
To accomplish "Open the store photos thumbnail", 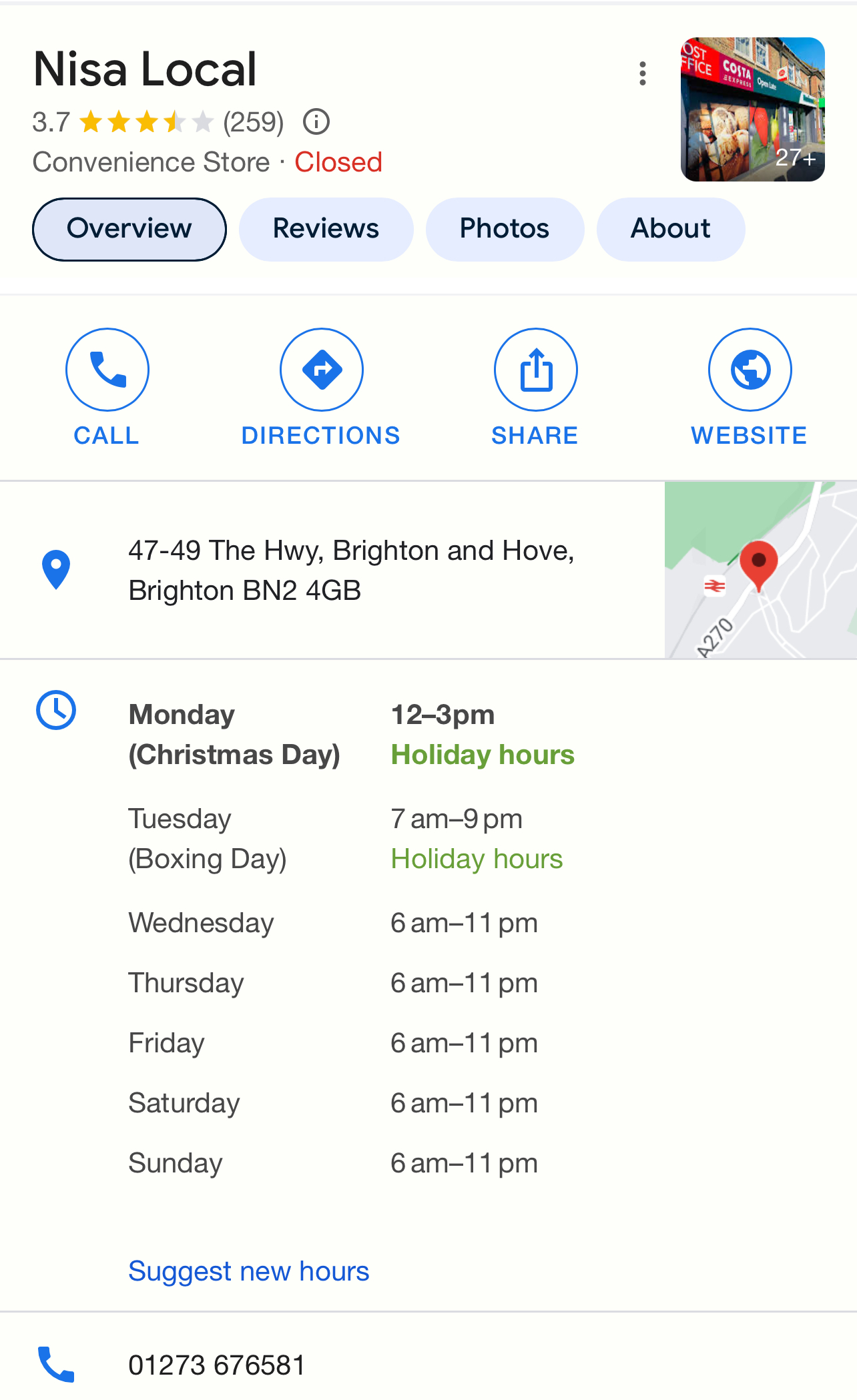I will (752, 109).
